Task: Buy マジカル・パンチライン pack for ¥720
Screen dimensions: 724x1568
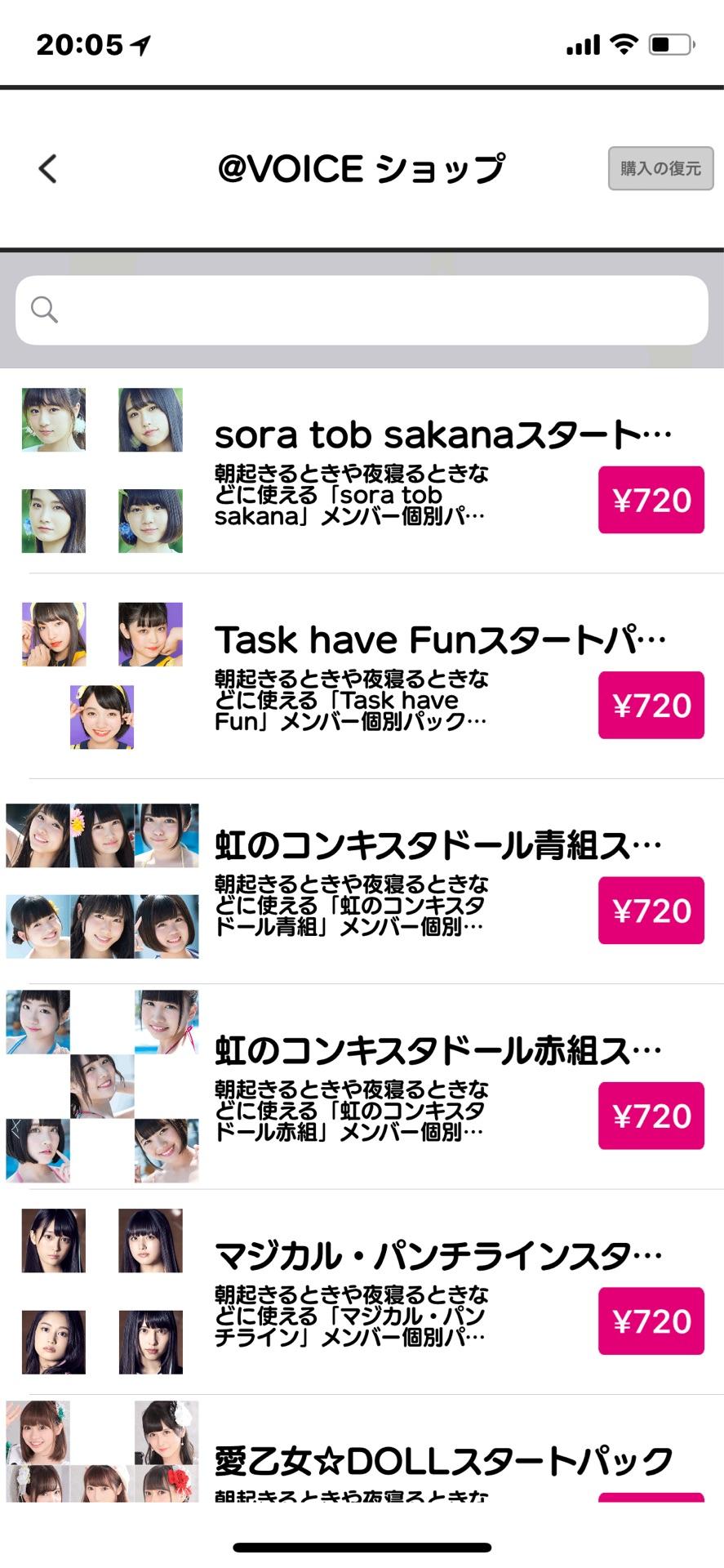Action: [x=651, y=1321]
